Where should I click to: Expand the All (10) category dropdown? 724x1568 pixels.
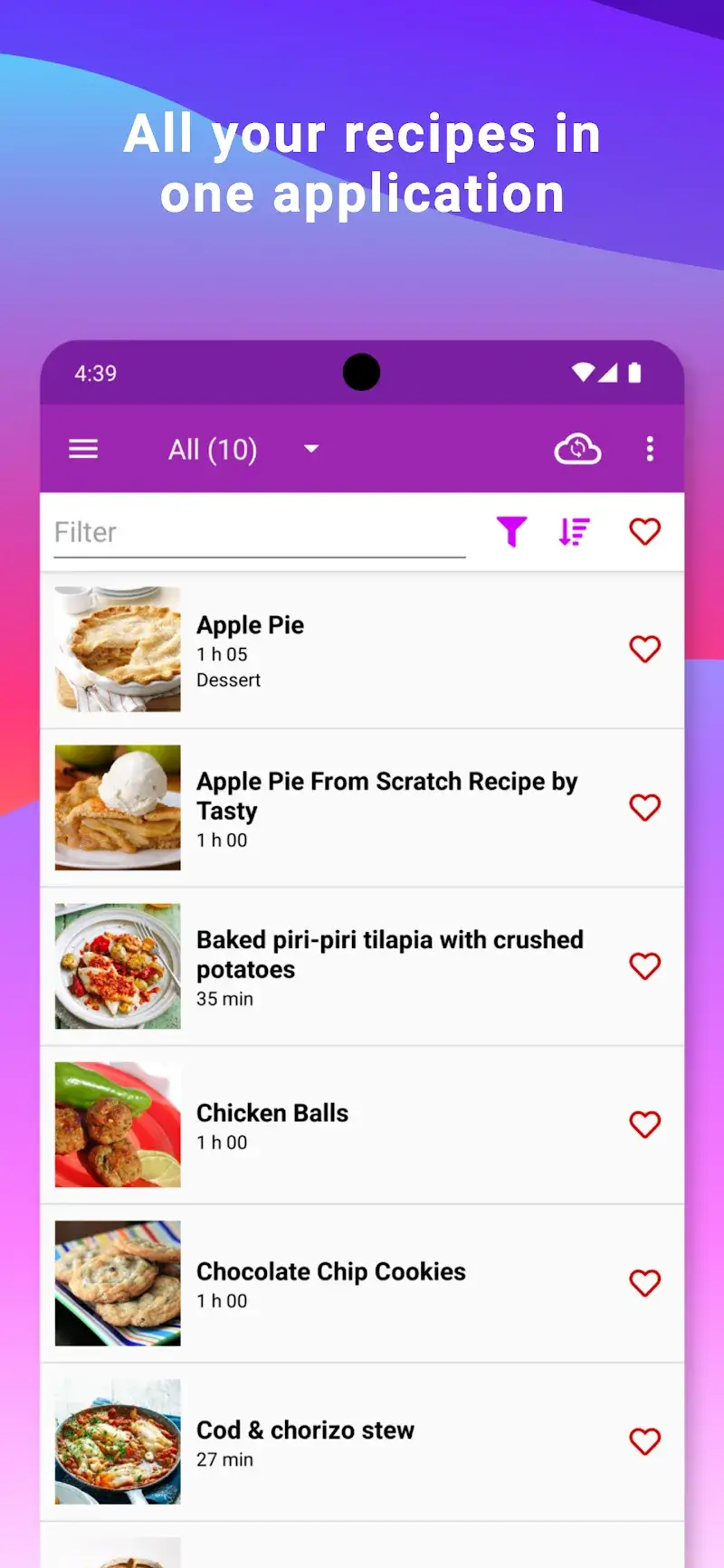pyautogui.click(x=310, y=449)
